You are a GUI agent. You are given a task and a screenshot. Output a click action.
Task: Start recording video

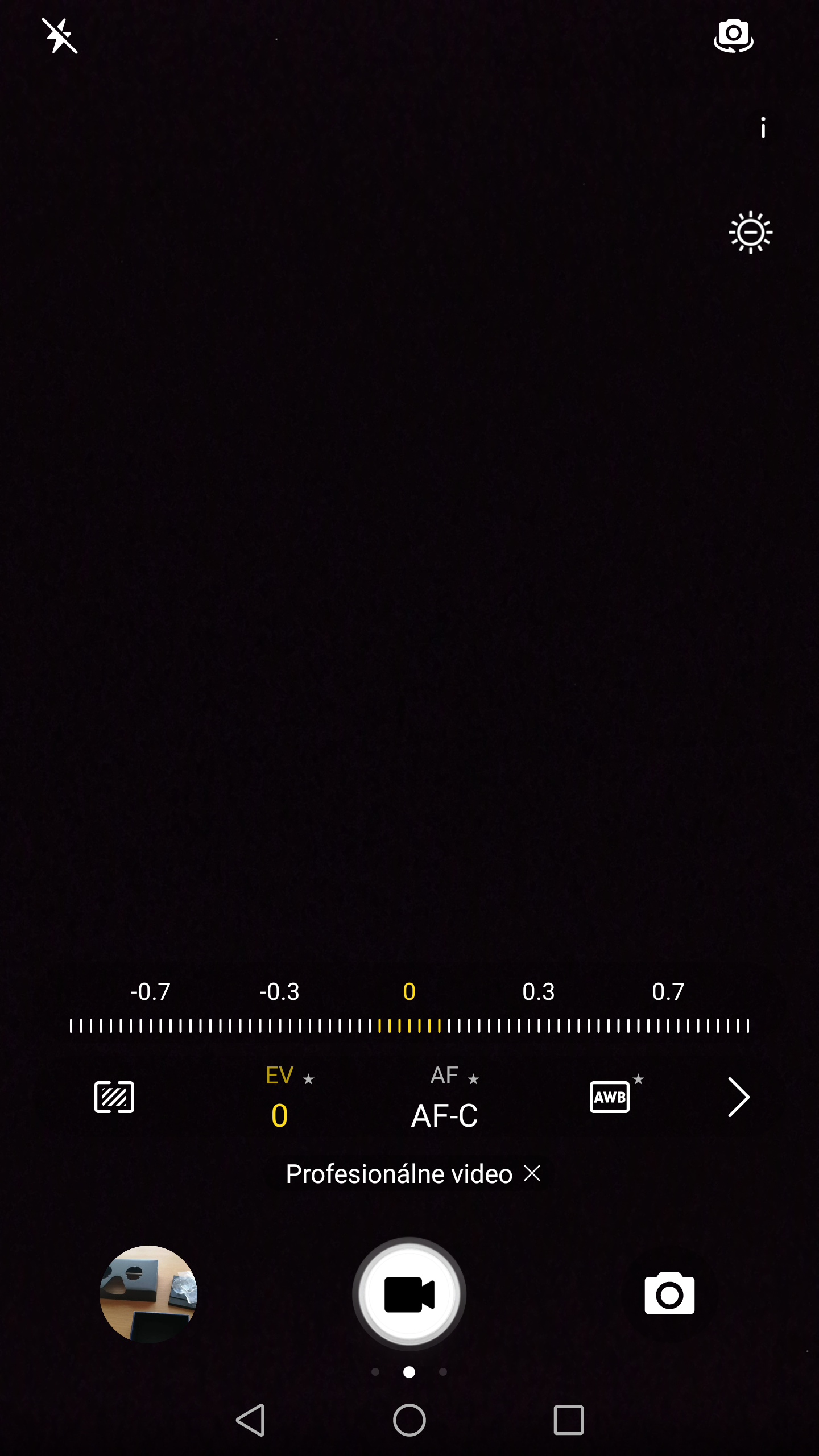(409, 1294)
